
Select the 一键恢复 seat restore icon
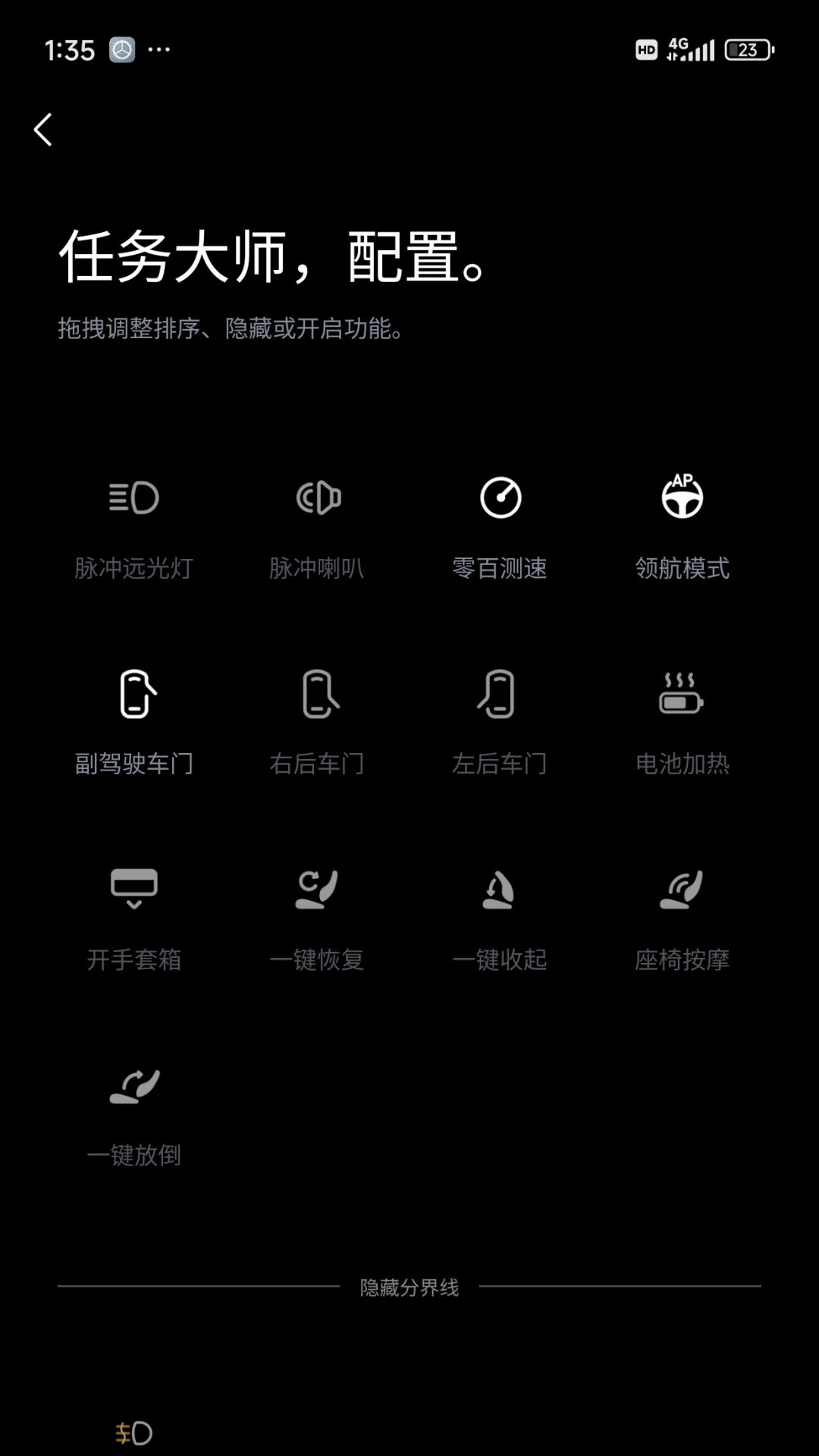click(317, 890)
